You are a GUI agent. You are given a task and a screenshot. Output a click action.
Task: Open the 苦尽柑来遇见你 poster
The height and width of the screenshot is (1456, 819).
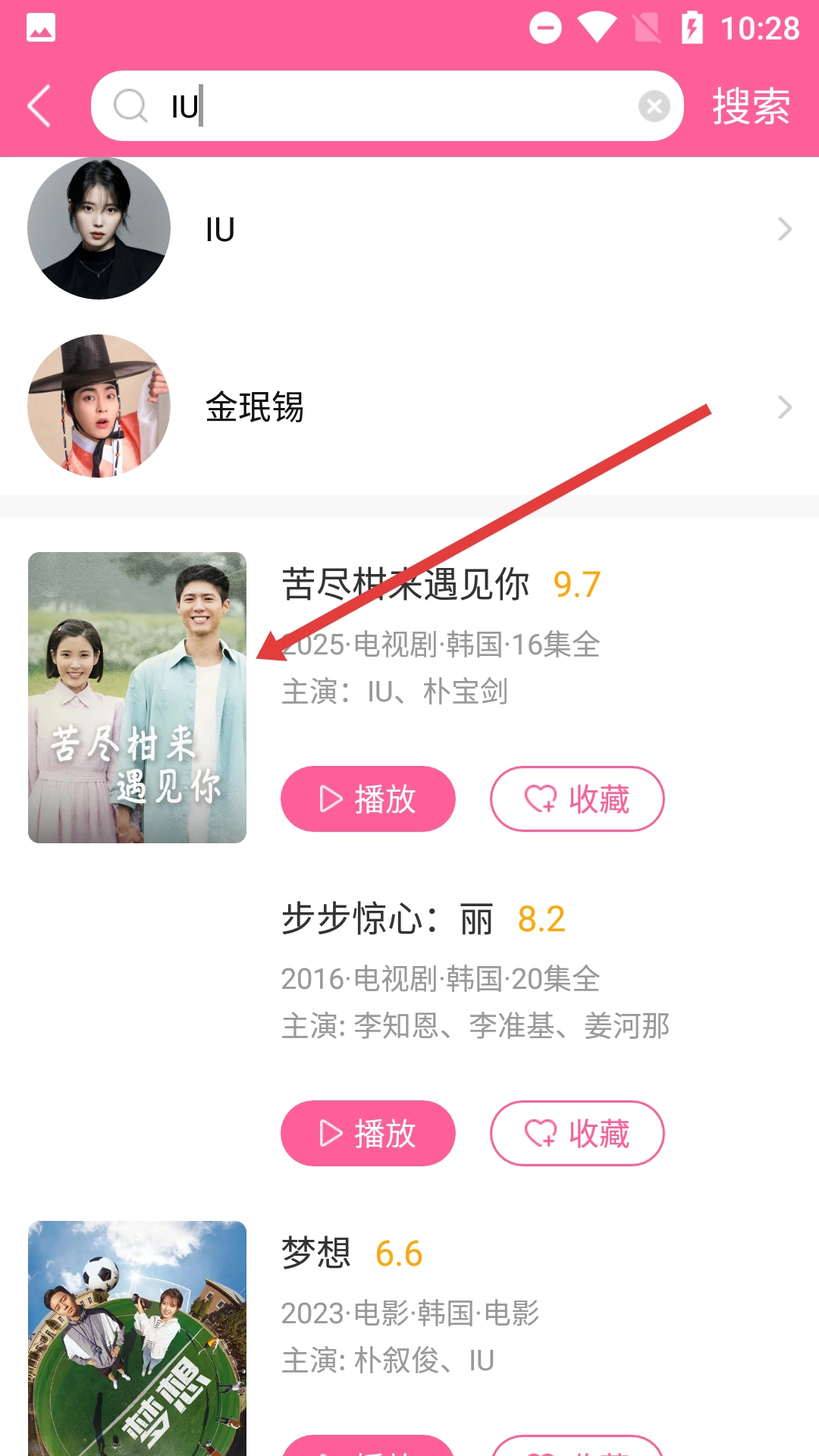coord(137,698)
